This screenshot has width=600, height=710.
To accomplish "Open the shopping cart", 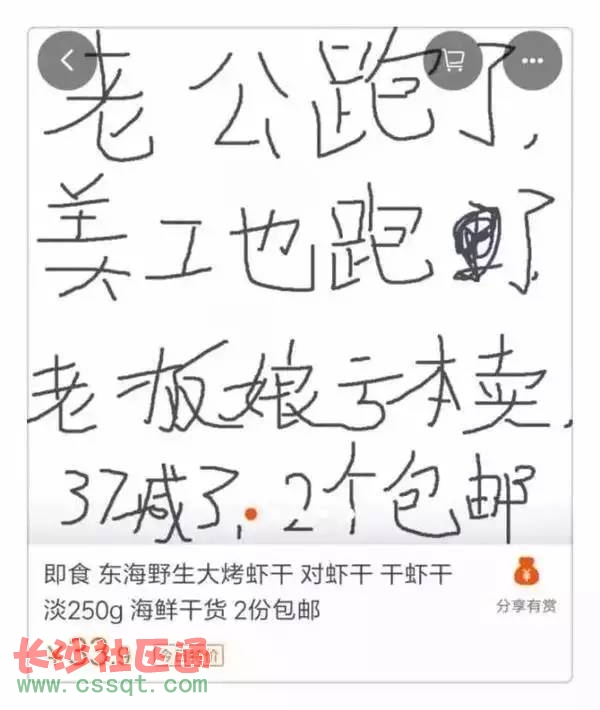I will (452, 60).
